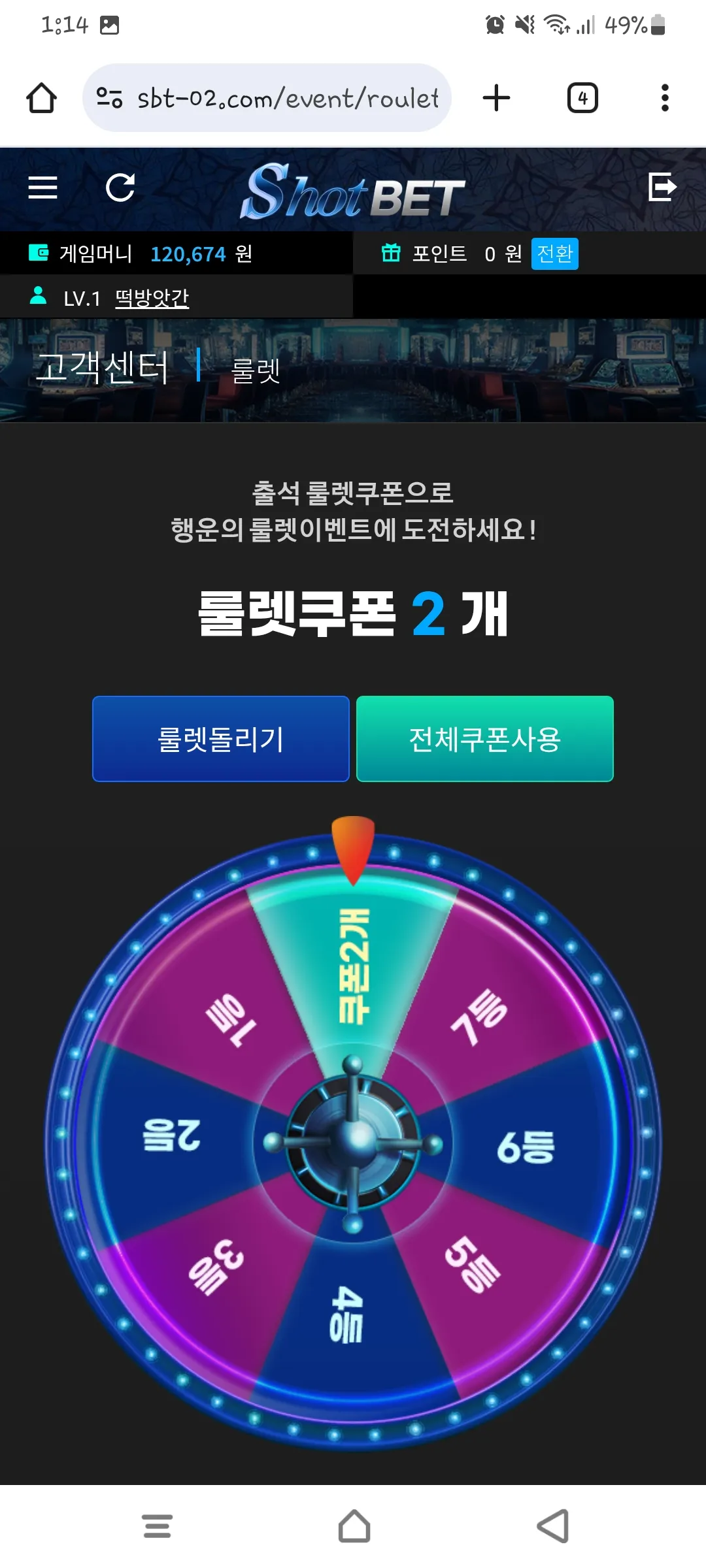706x1568 pixels.
Task: Tap the refresh icon in the site header
Action: click(120, 188)
